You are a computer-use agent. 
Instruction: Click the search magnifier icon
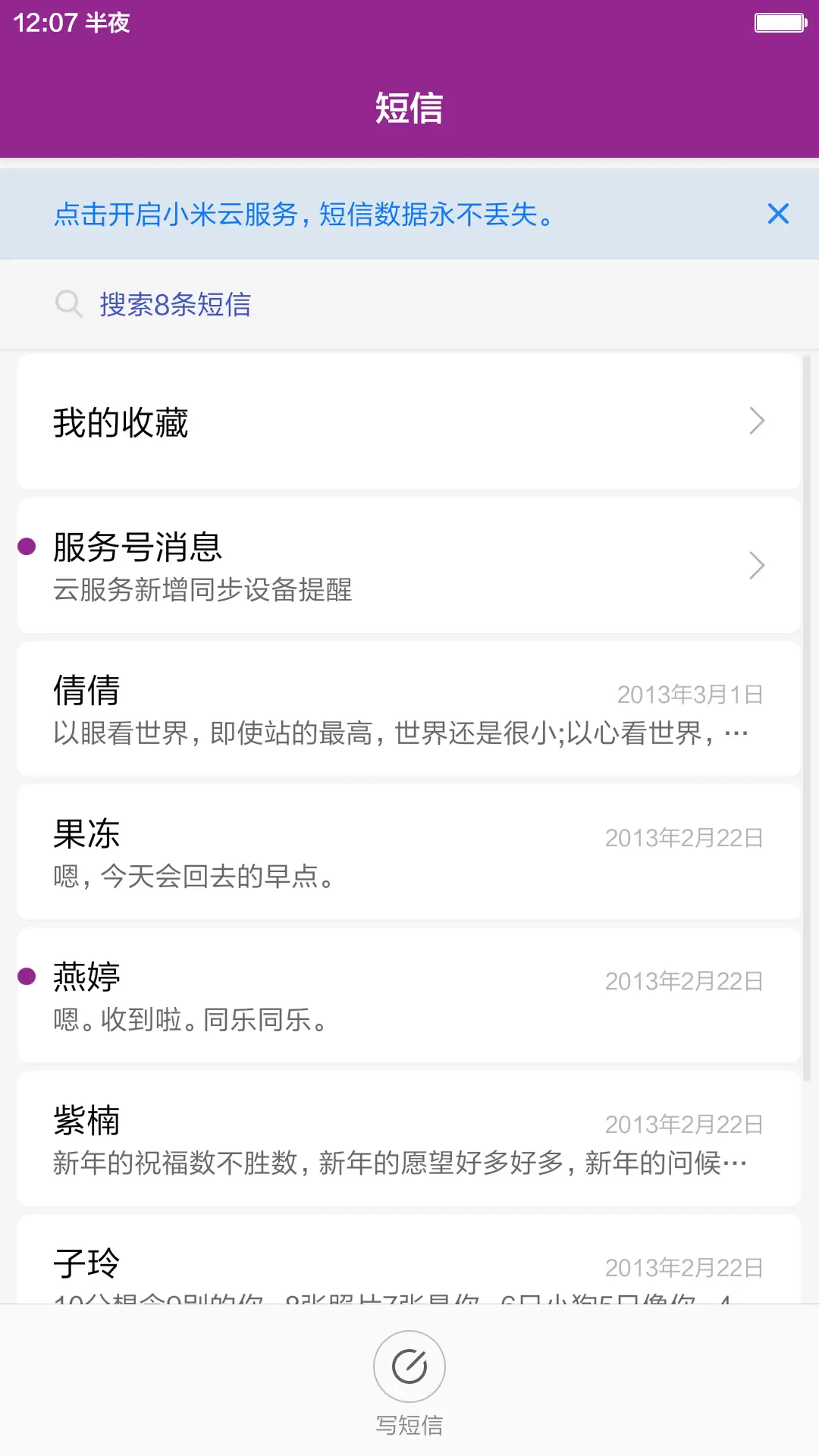70,304
